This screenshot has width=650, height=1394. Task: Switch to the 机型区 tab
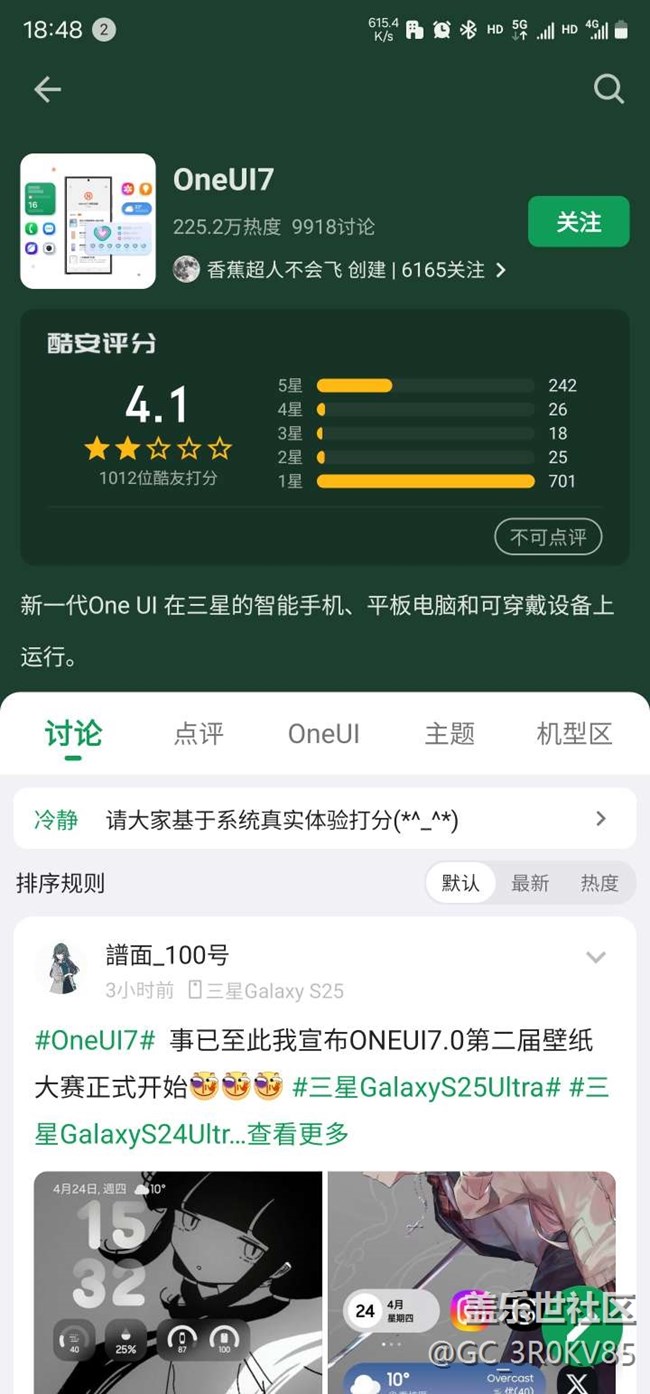tap(574, 733)
